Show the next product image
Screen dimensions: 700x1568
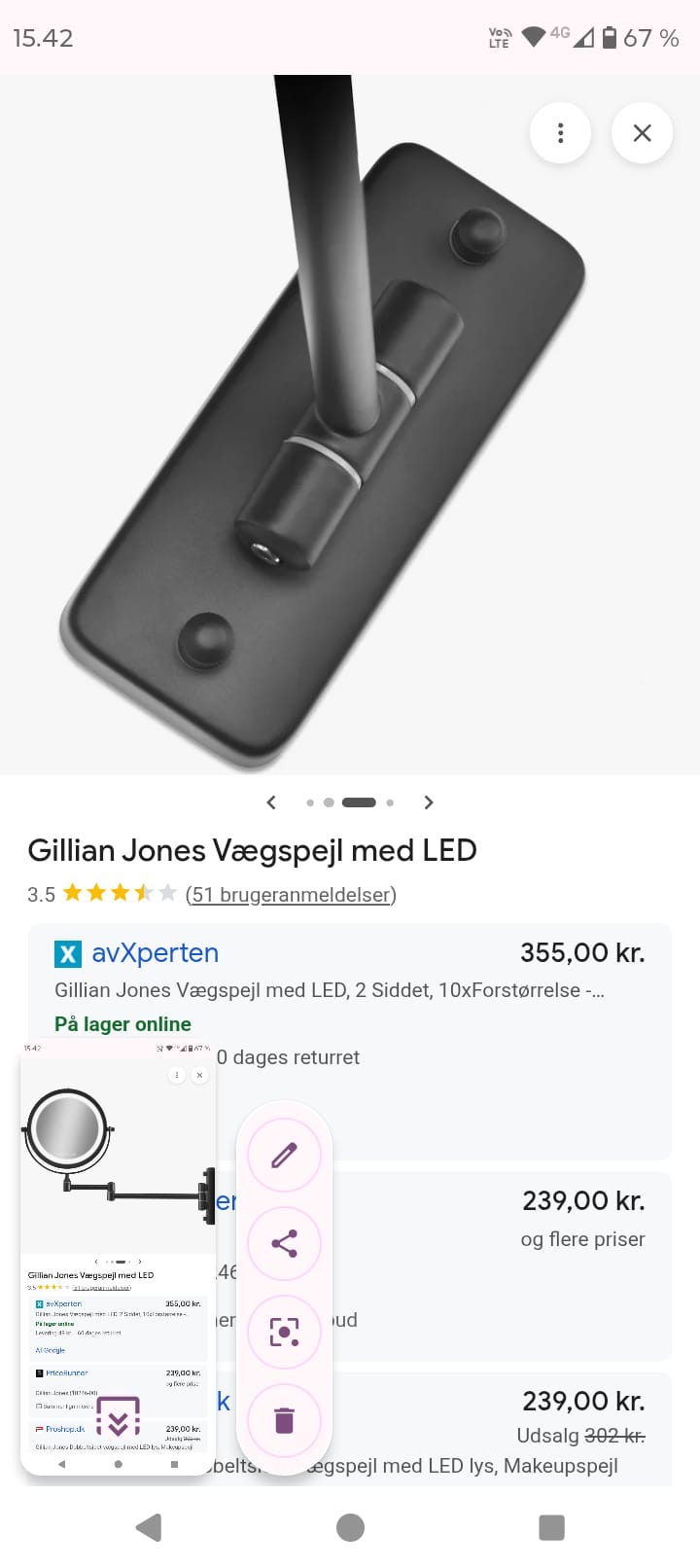point(428,802)
